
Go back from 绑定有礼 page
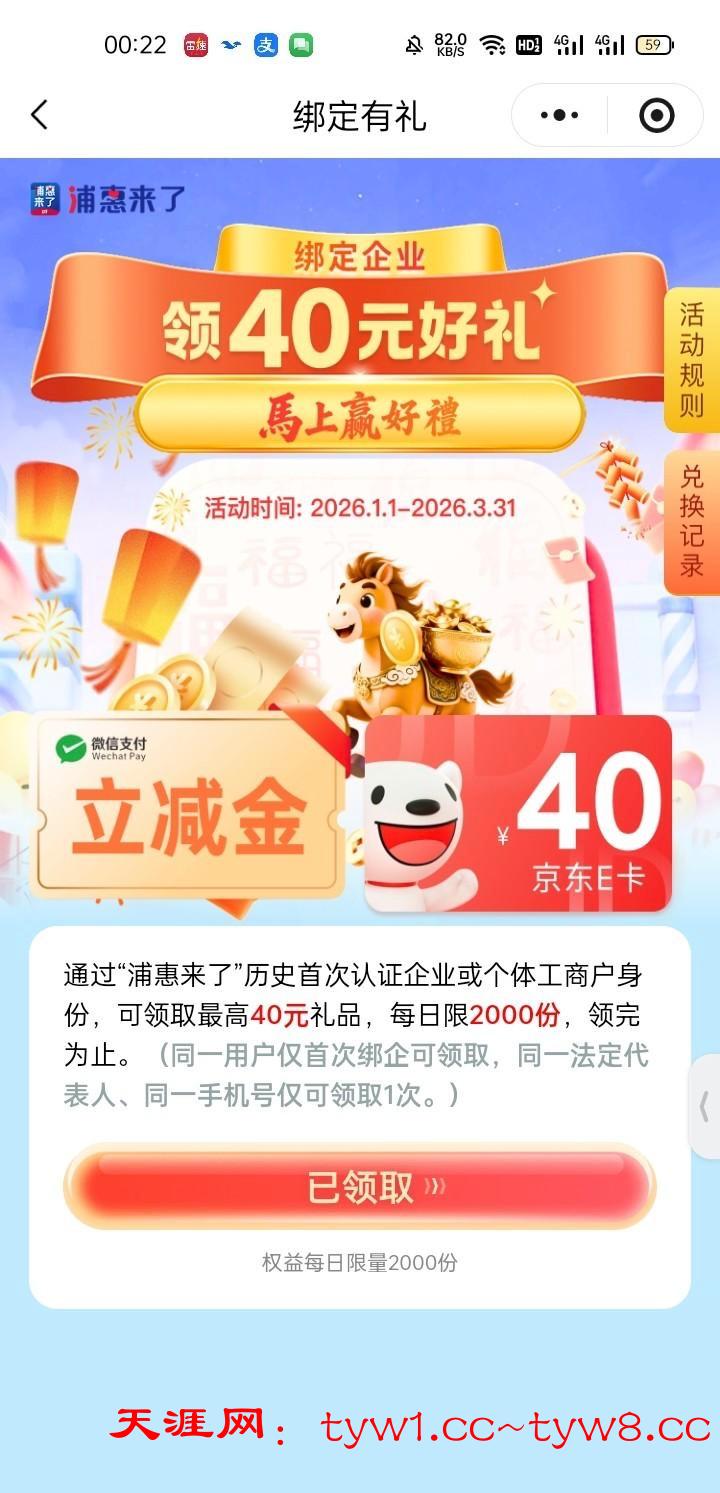[39, 116]
